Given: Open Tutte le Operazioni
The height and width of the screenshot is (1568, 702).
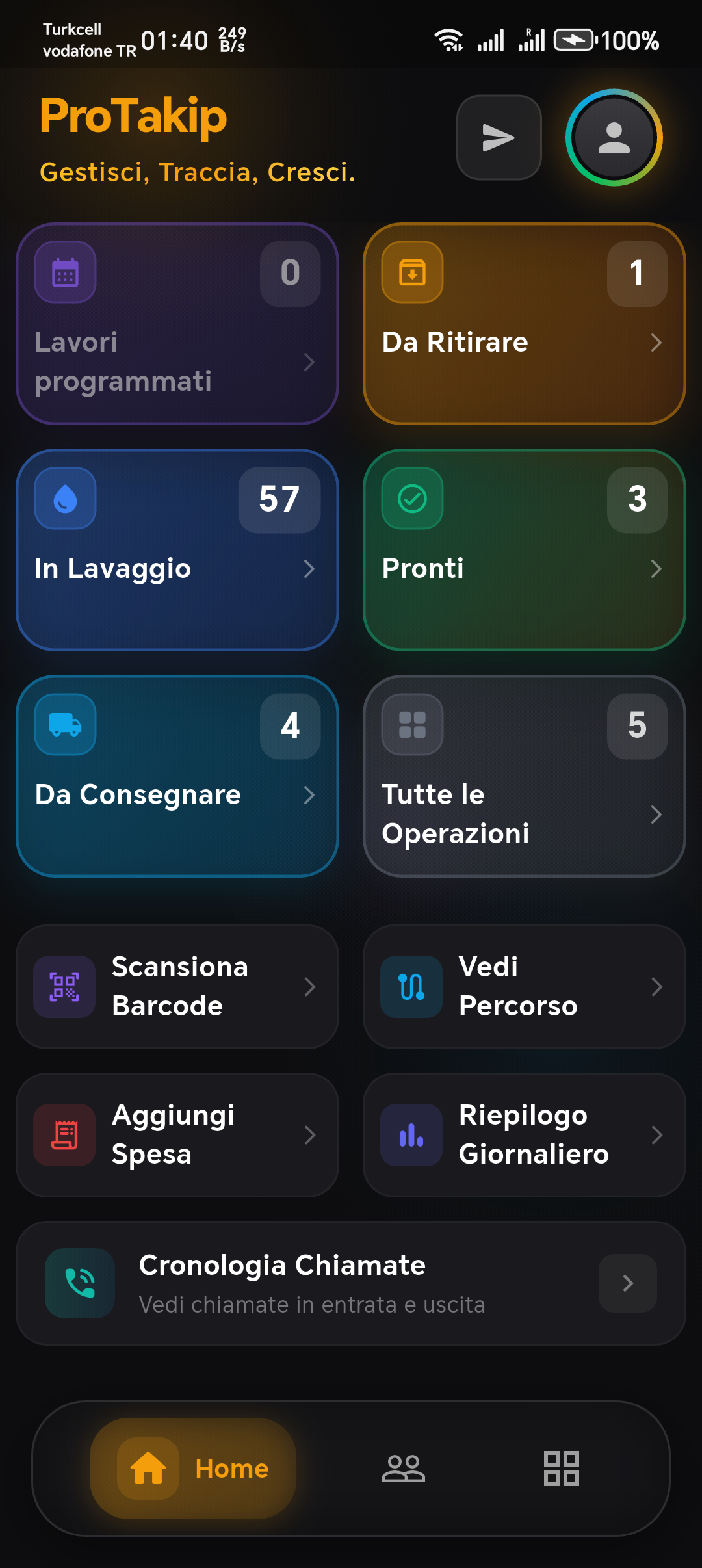Looking at the screenshot, I should pos(524,777).
